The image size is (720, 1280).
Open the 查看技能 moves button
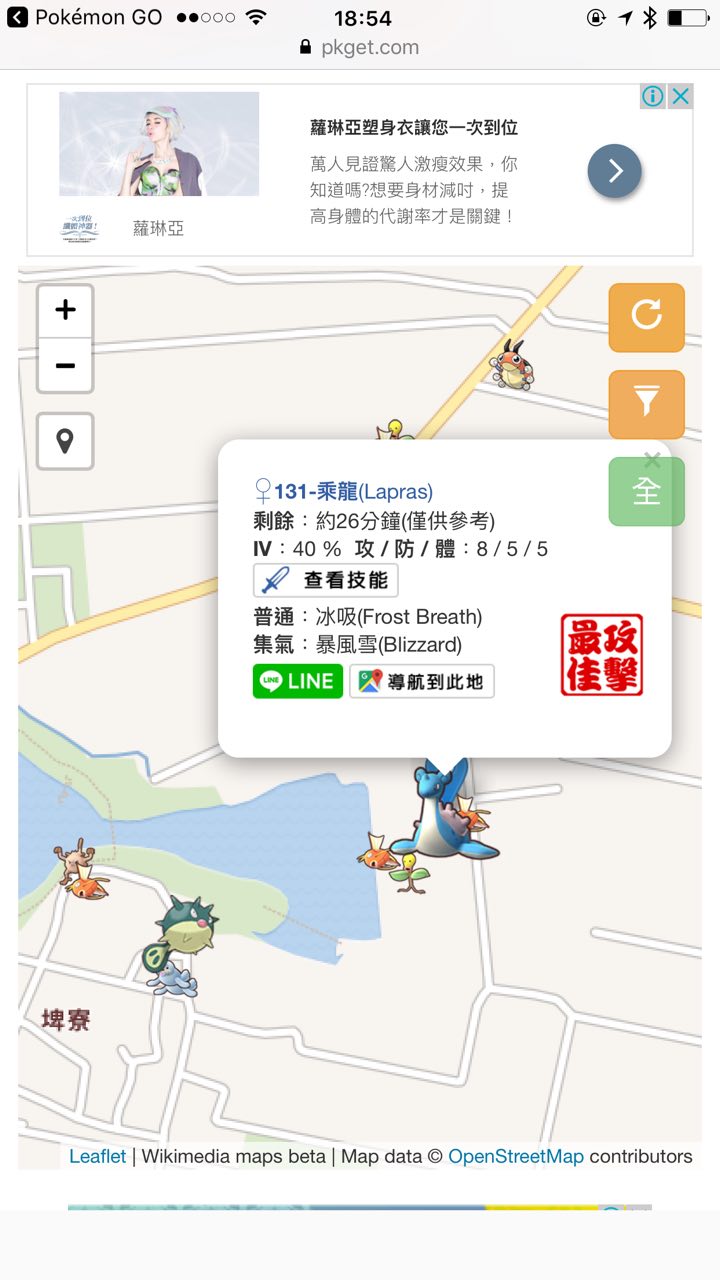click(326, 580)
